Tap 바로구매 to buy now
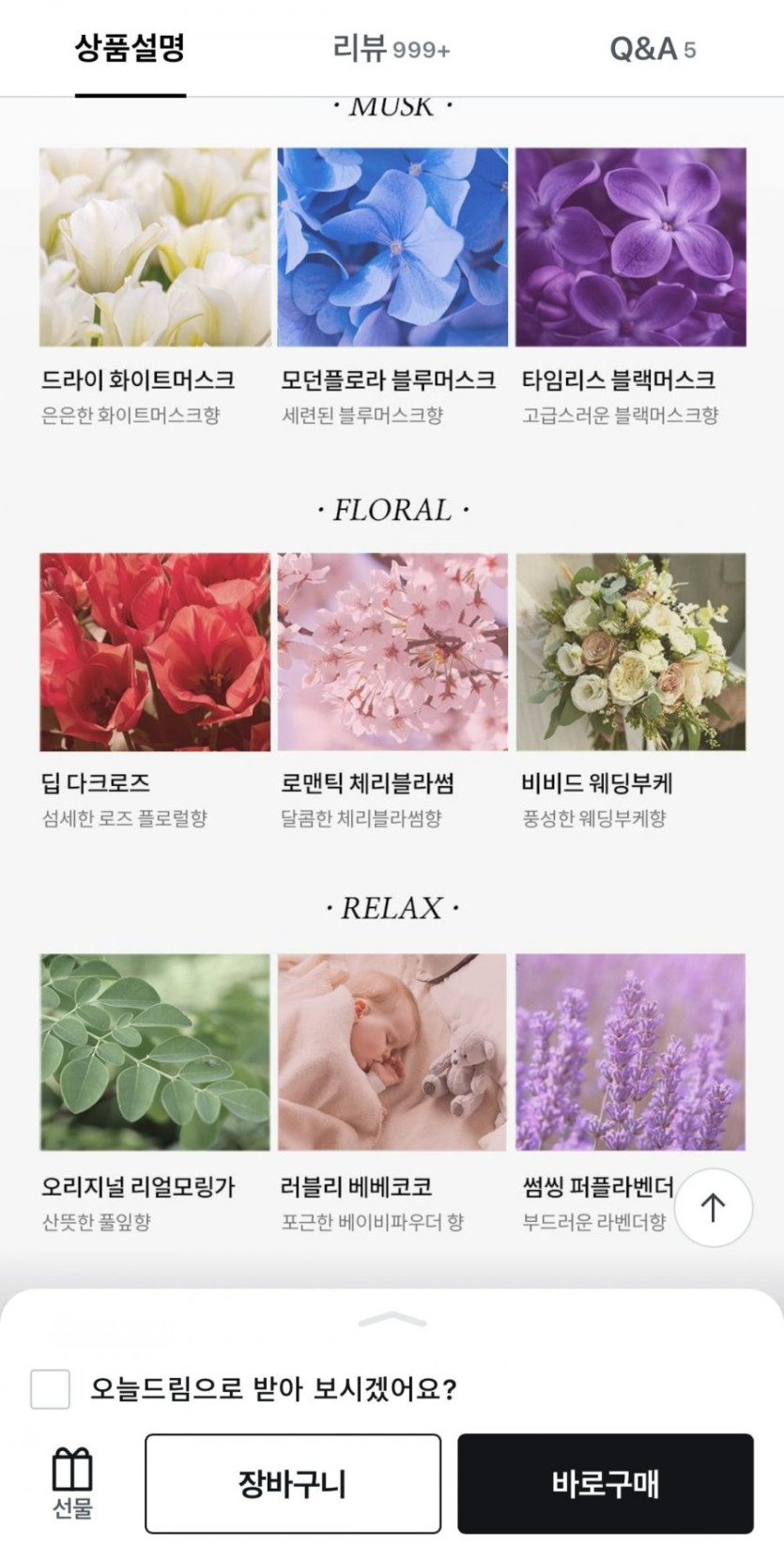 (605, 1483)
